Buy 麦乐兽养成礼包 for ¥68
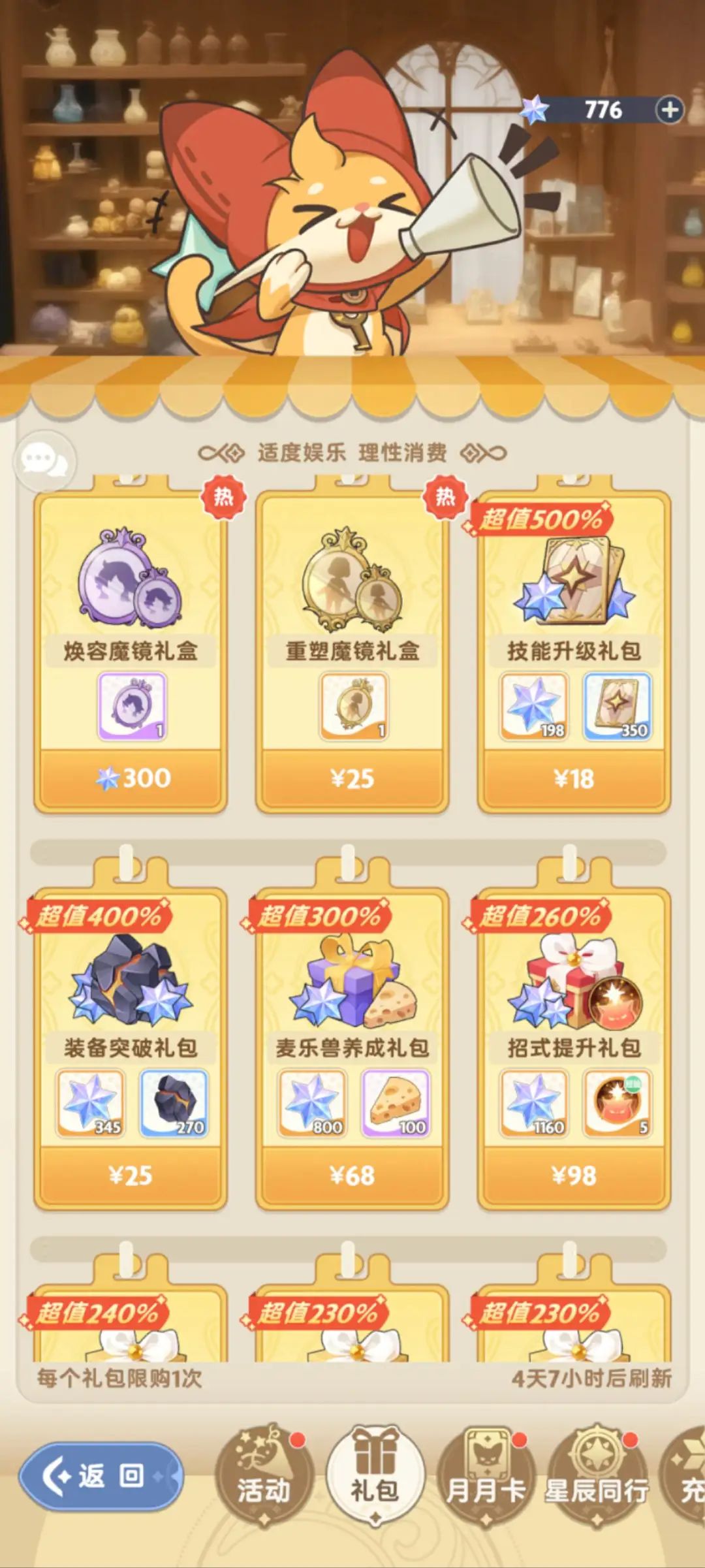The image size is (705, 1568). click(x=352, y=1175)
